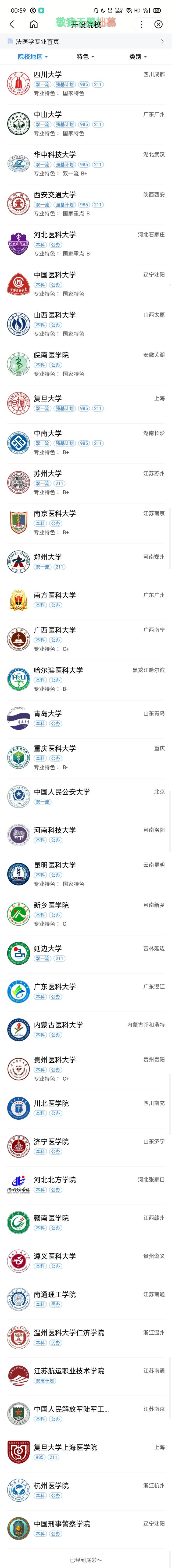
Task: Choose 河北医科大学 from the list
Action: coord(86,244)
